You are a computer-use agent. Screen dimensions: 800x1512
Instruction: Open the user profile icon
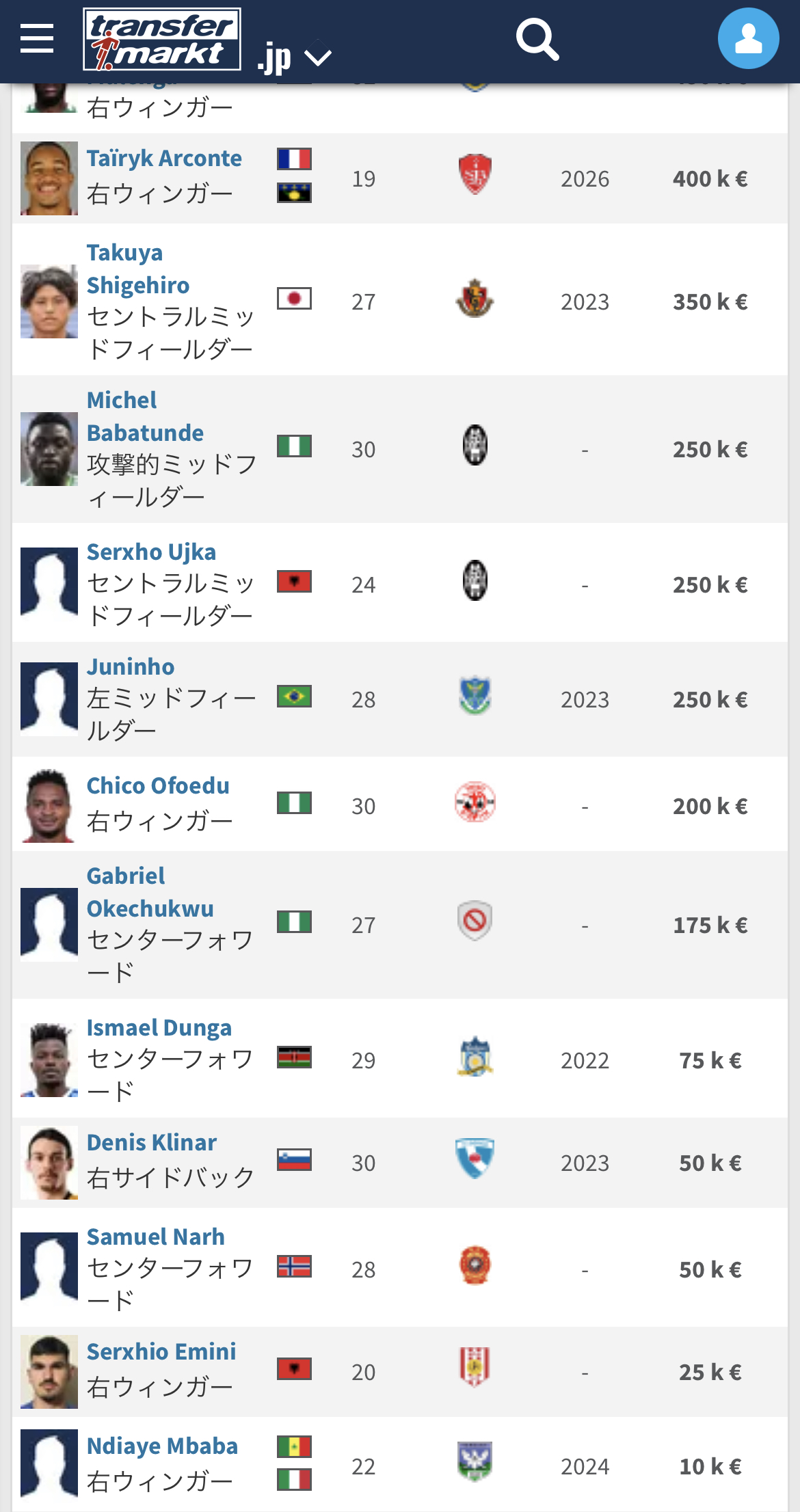click(748, 38)
